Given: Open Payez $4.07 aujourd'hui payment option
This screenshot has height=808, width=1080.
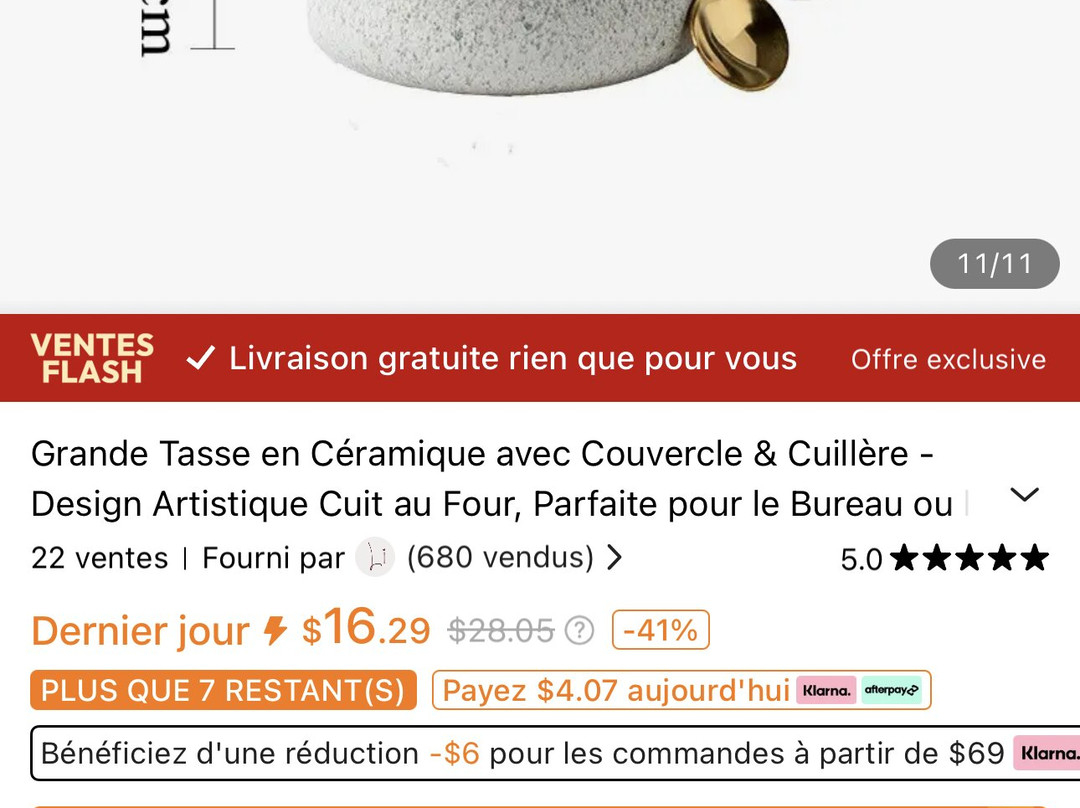Looking at the screenshot, I should (681, 690).
